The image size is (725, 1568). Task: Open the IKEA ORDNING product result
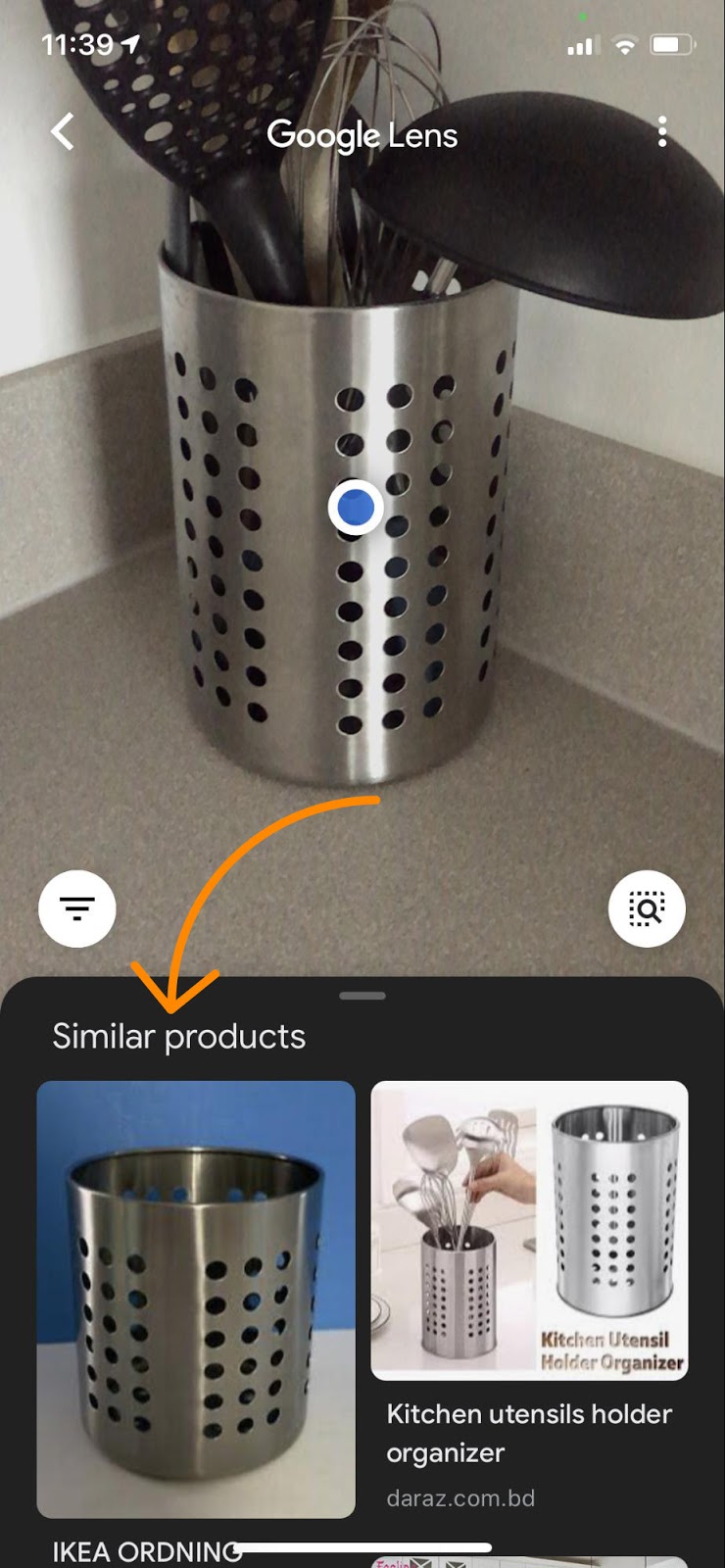click(x=196, y=1298)
